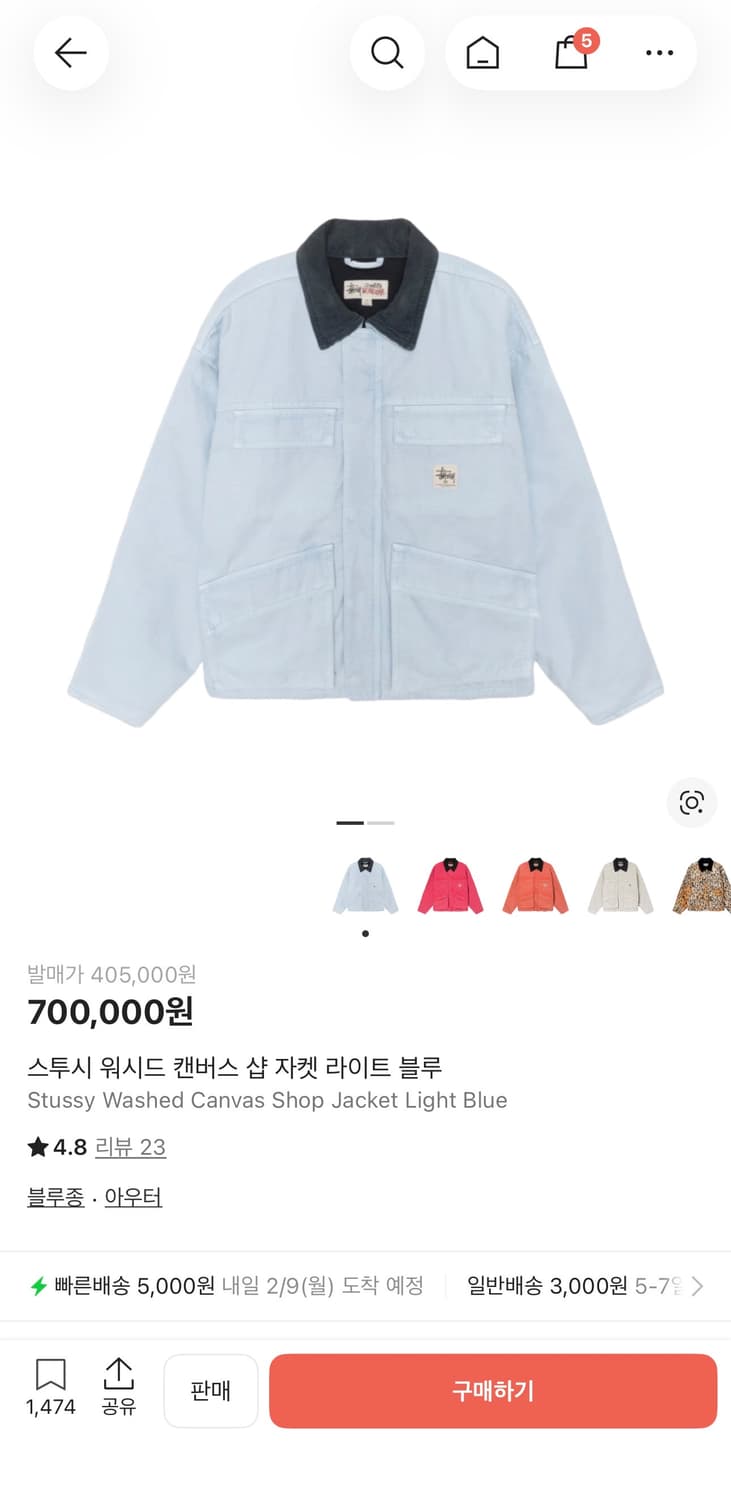Screen dimensions: 731x1500
Task: Select the carousel pagination dot
Action: 365,932
